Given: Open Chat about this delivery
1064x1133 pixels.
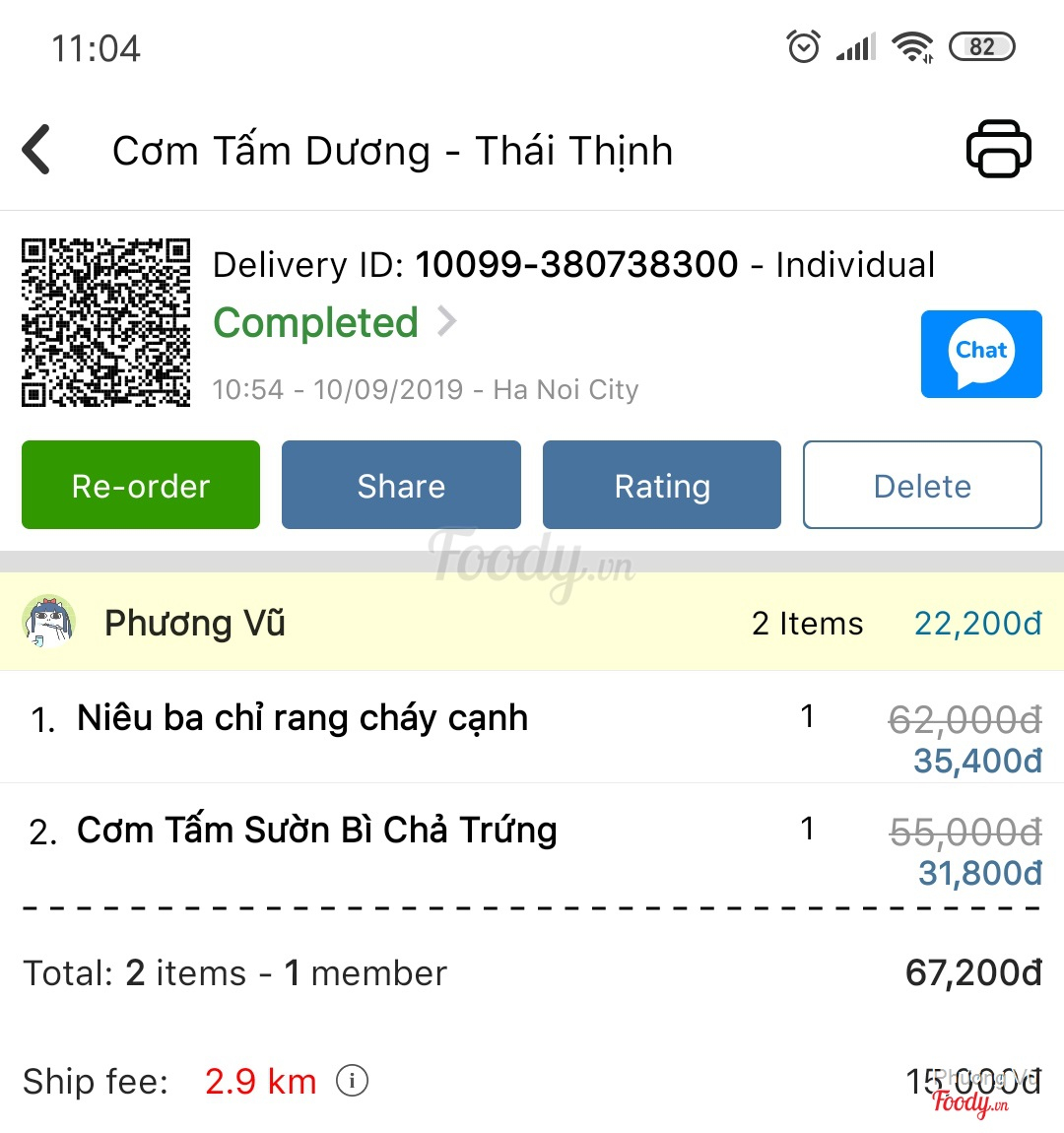Looking at the screenshot, I should click(980, 355).
